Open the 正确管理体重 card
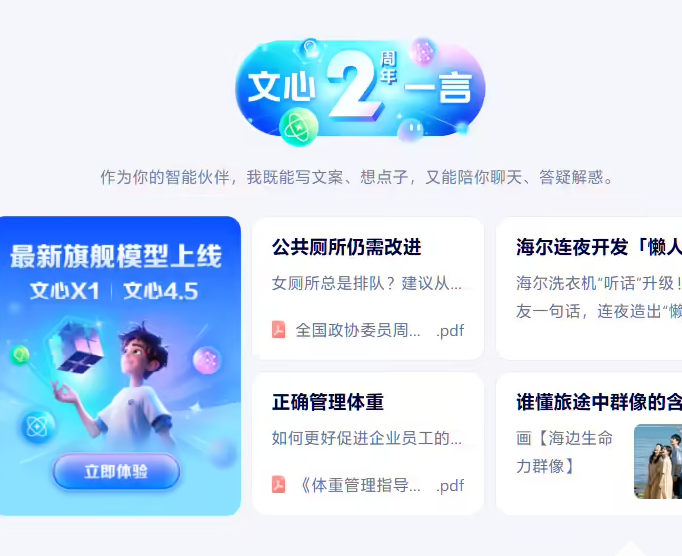This screenshot has height=556, width=682. 367,443
